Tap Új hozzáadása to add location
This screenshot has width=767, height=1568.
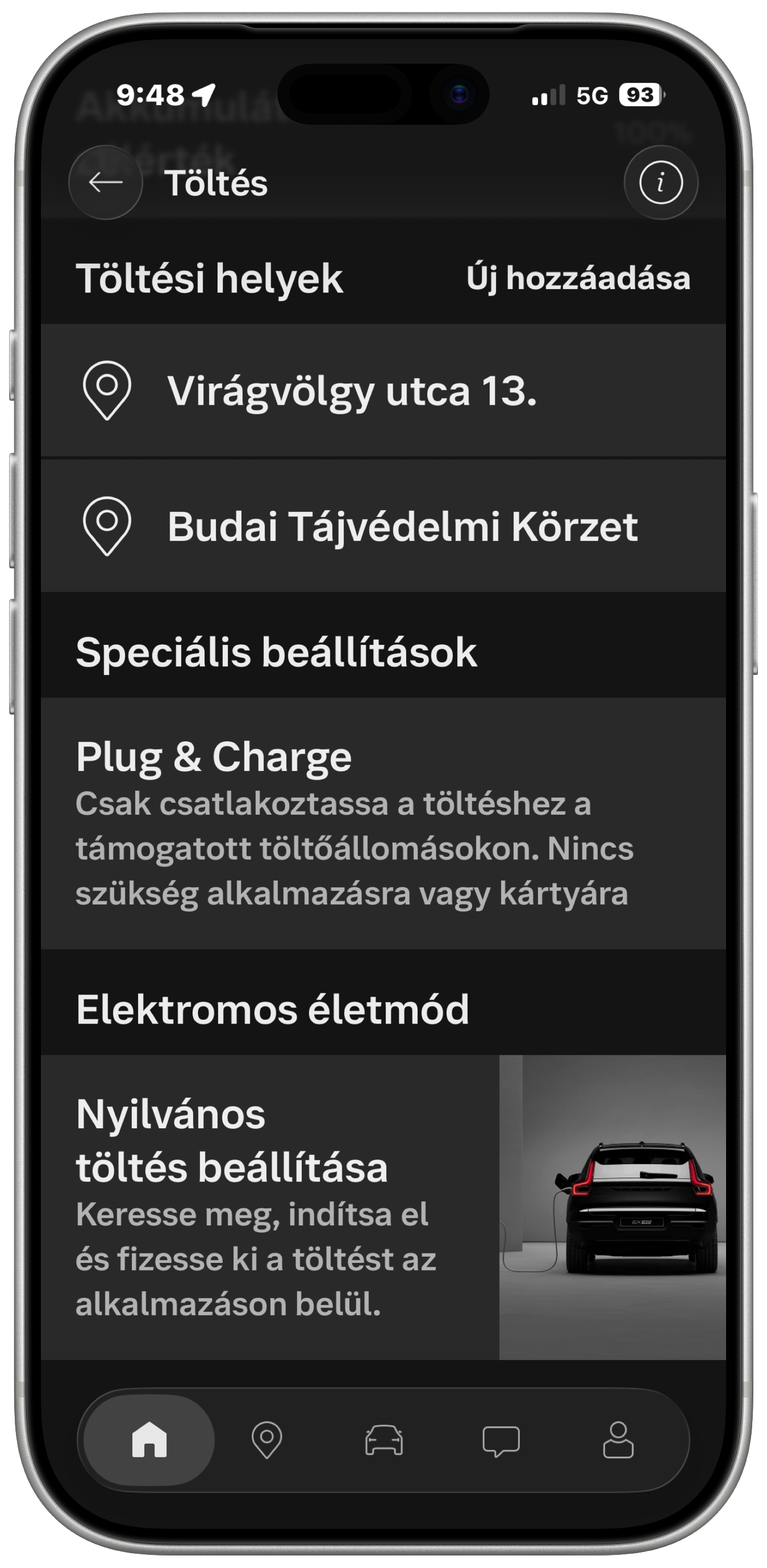click(x=578, y=278)
